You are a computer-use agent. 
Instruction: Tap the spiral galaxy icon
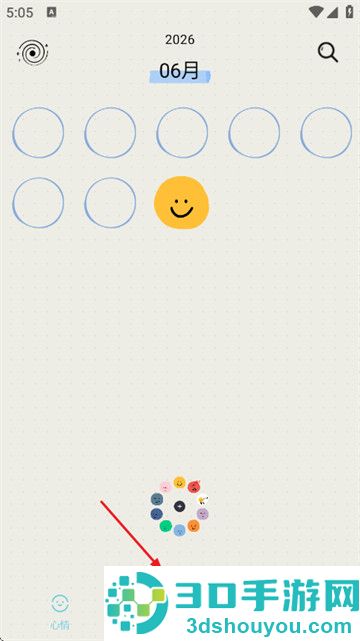coord(33,53)
